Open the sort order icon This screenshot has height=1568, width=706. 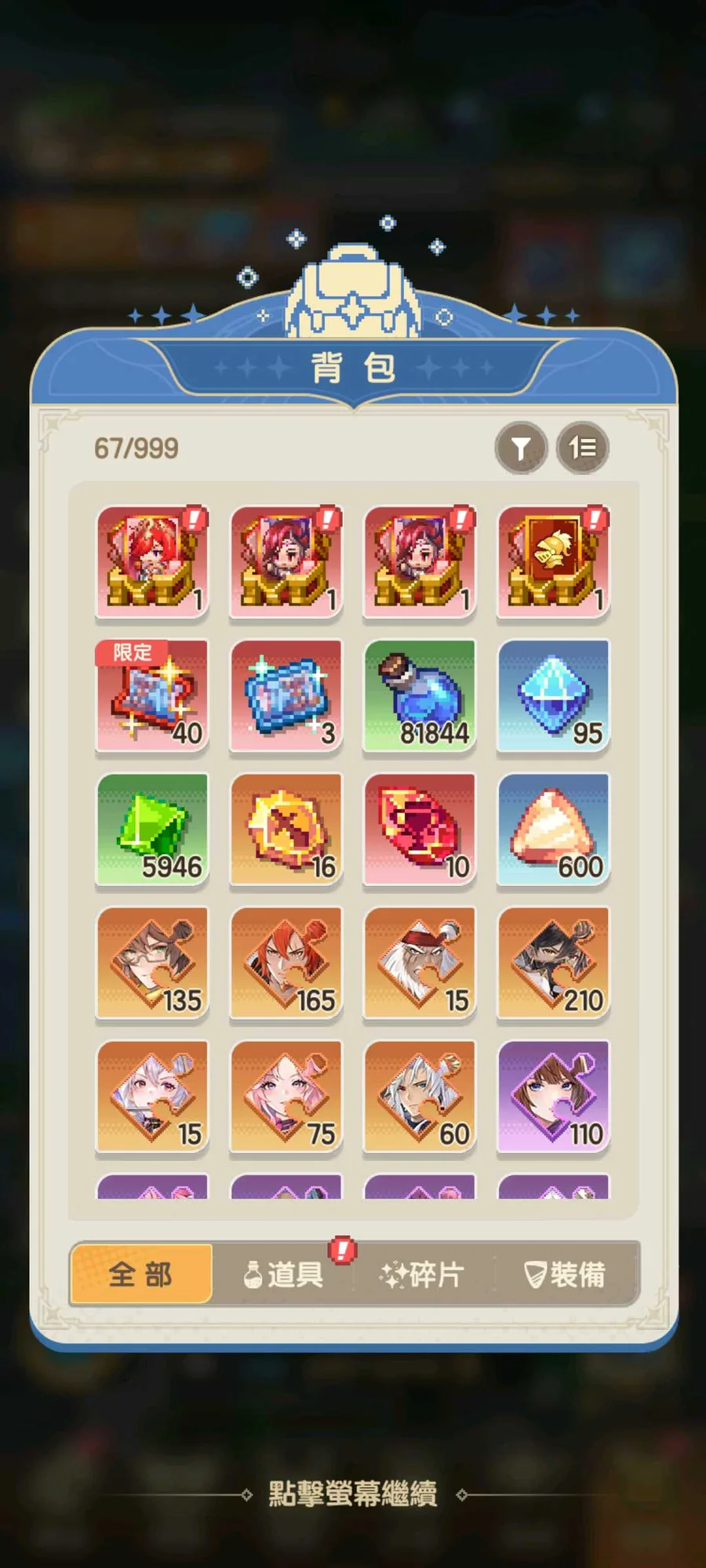click(x=582, y=448)
